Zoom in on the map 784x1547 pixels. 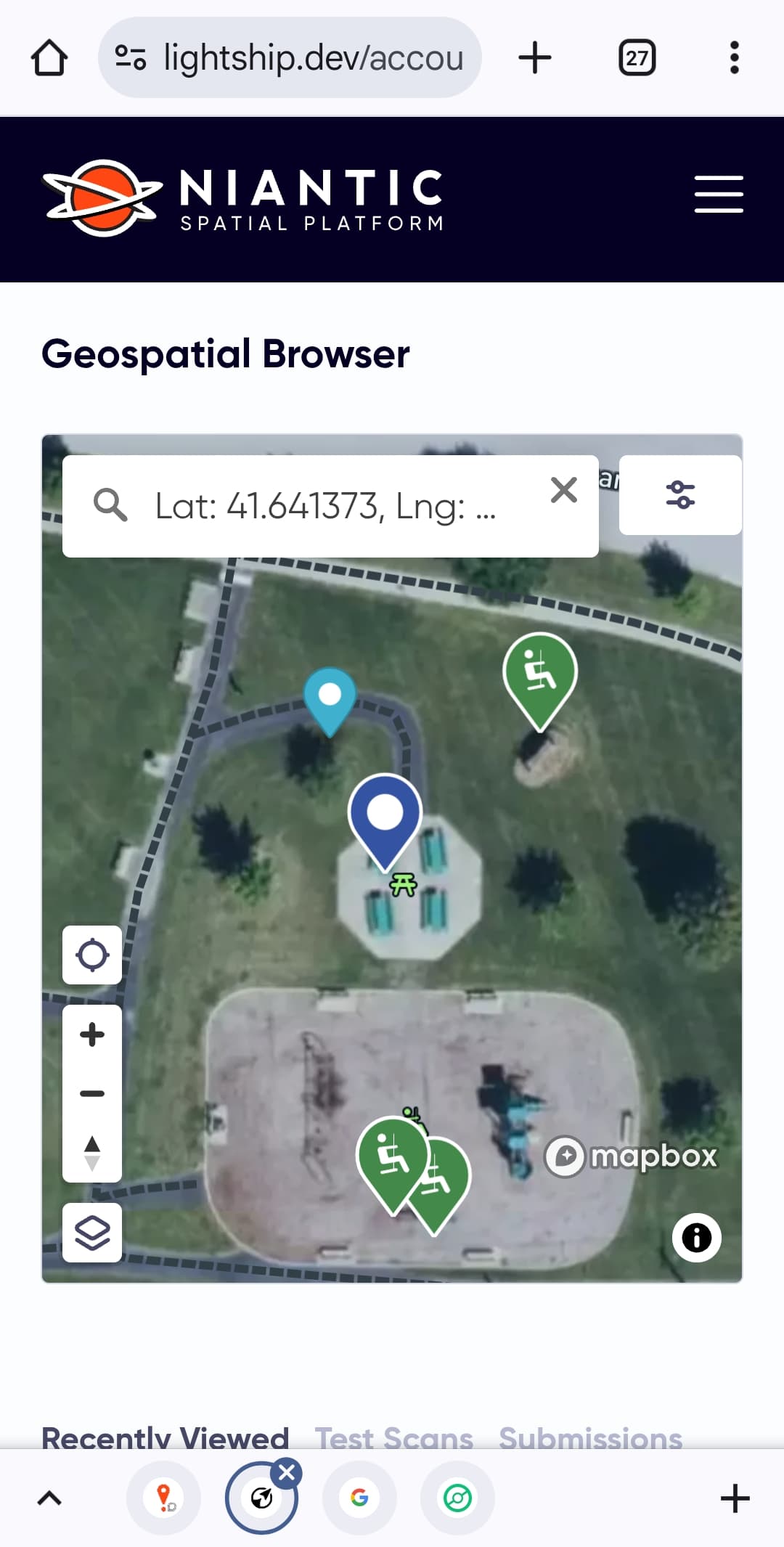pyautogui.click(x=92, y=1034)
